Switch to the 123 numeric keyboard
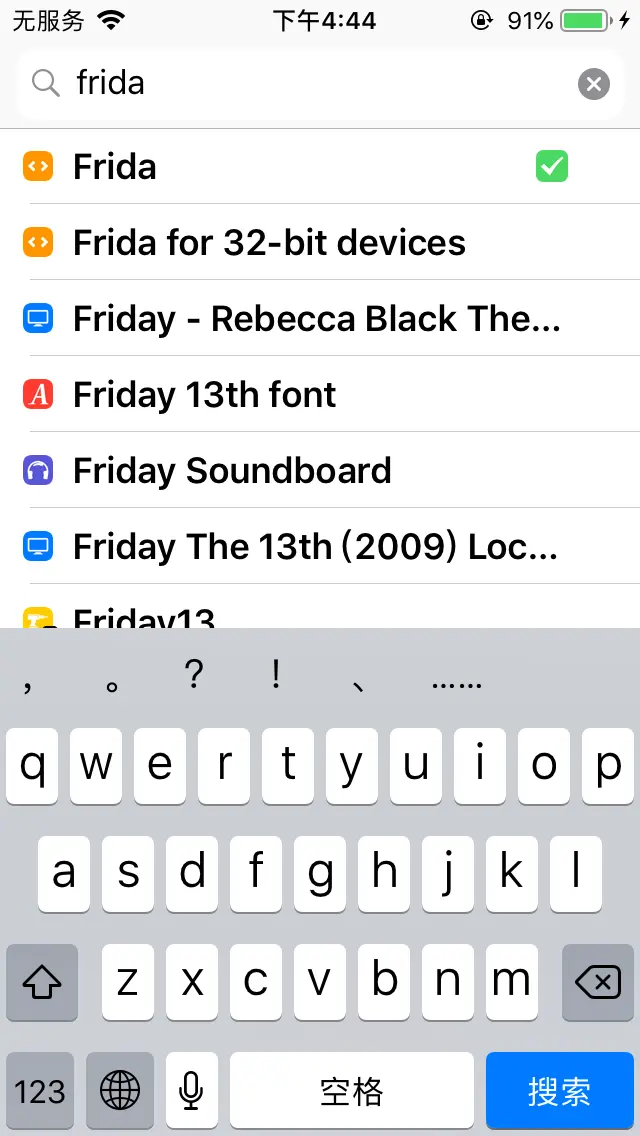The image size is (640, 1136). point(40,1090)
